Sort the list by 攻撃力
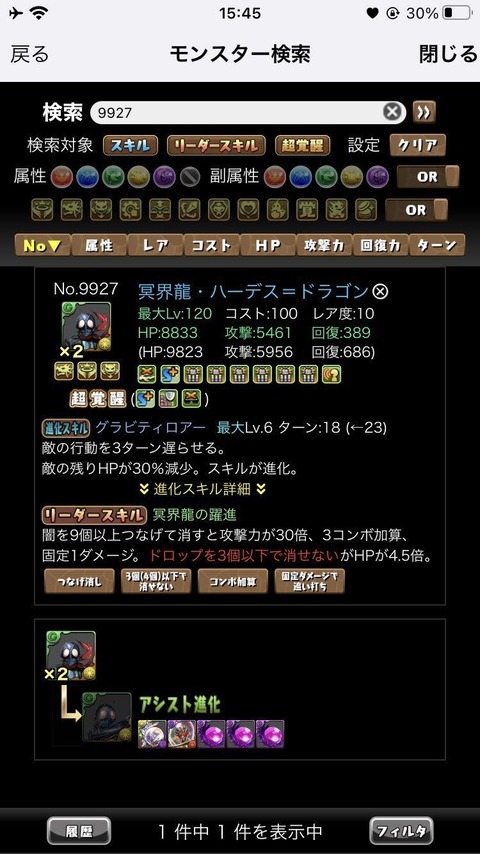 324,246
